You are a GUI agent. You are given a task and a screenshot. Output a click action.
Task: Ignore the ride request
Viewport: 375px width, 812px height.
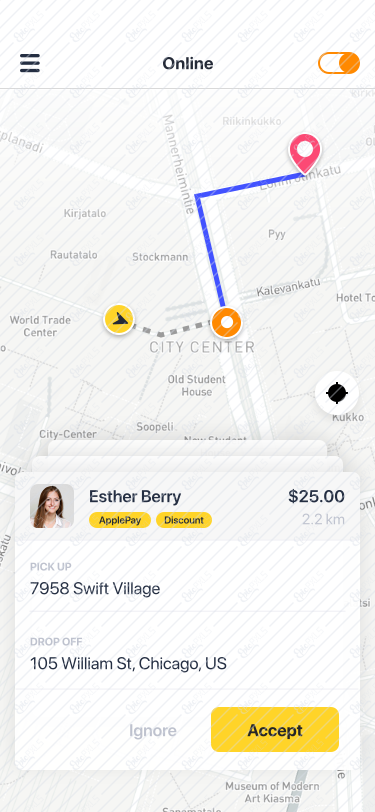(153, 730)
